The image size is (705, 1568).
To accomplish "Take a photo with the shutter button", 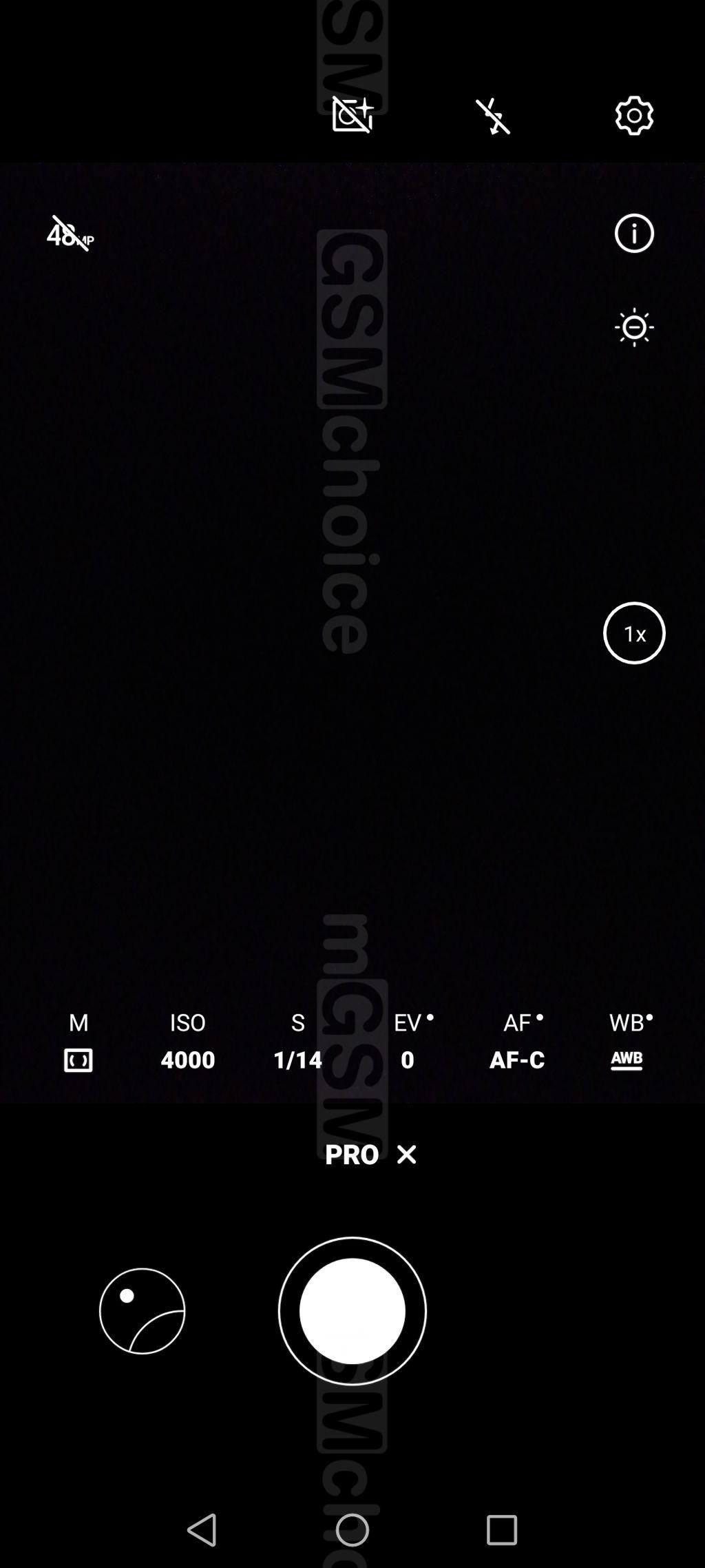I will (x=352, y=1311).
